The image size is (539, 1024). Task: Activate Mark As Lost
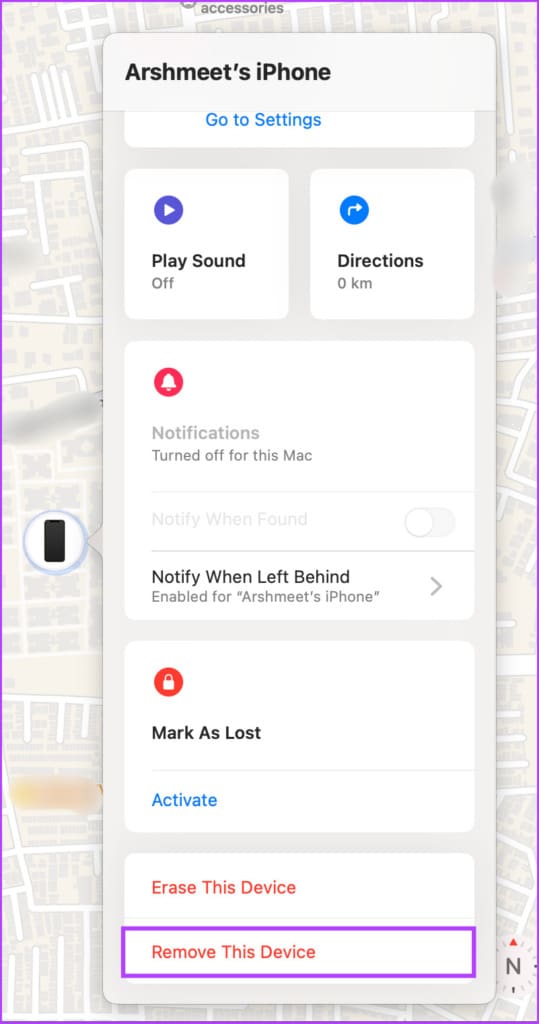pos(184,800)
